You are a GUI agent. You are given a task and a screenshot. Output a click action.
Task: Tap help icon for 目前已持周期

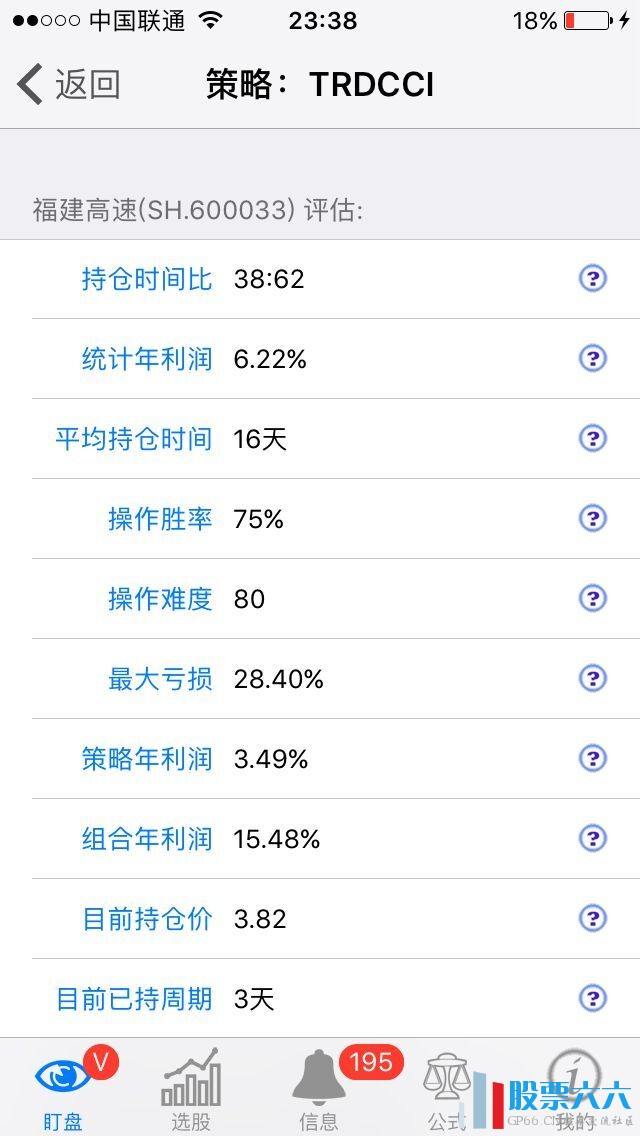(x=593, y=998)
